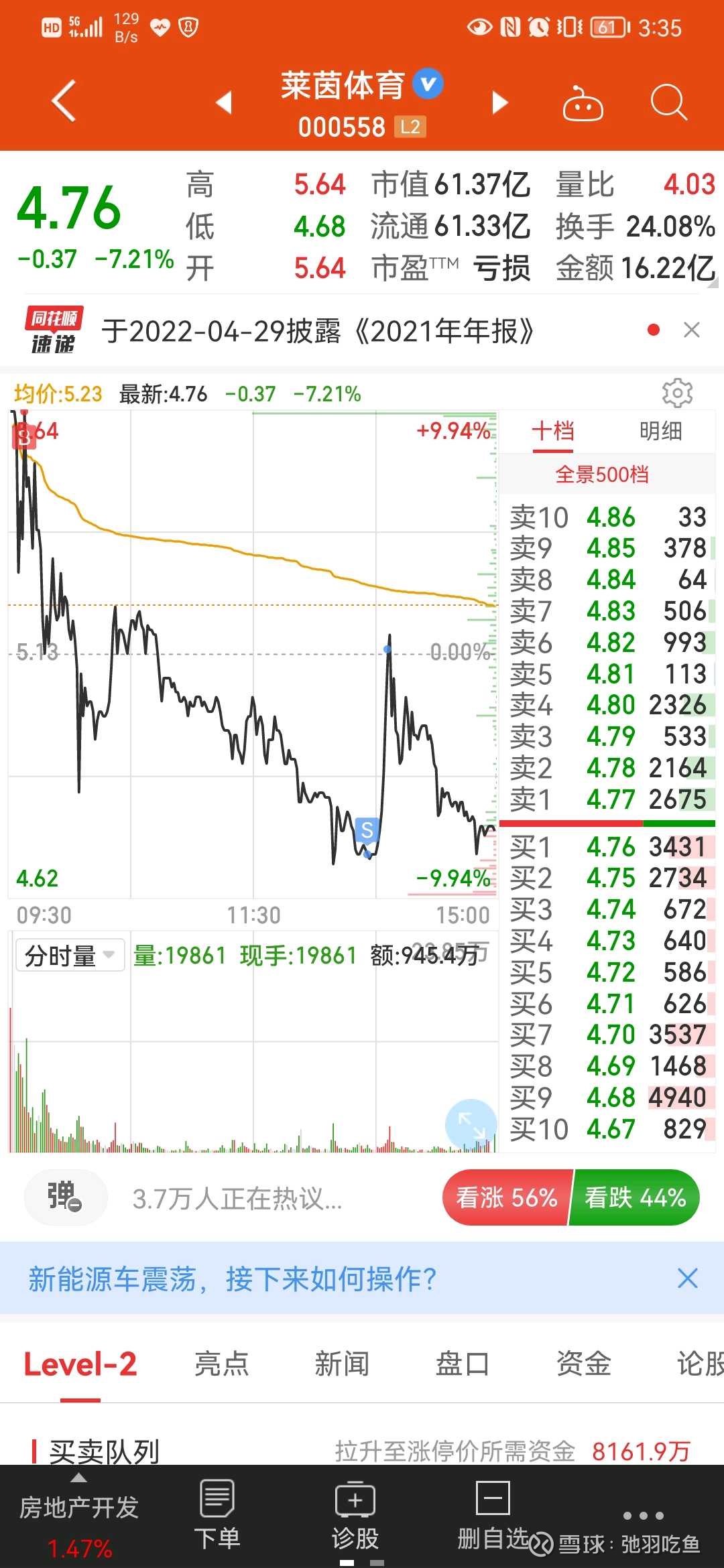Open the 资金 tab
Viewport: 724px width, 1568px height.
pos(584,1362)
